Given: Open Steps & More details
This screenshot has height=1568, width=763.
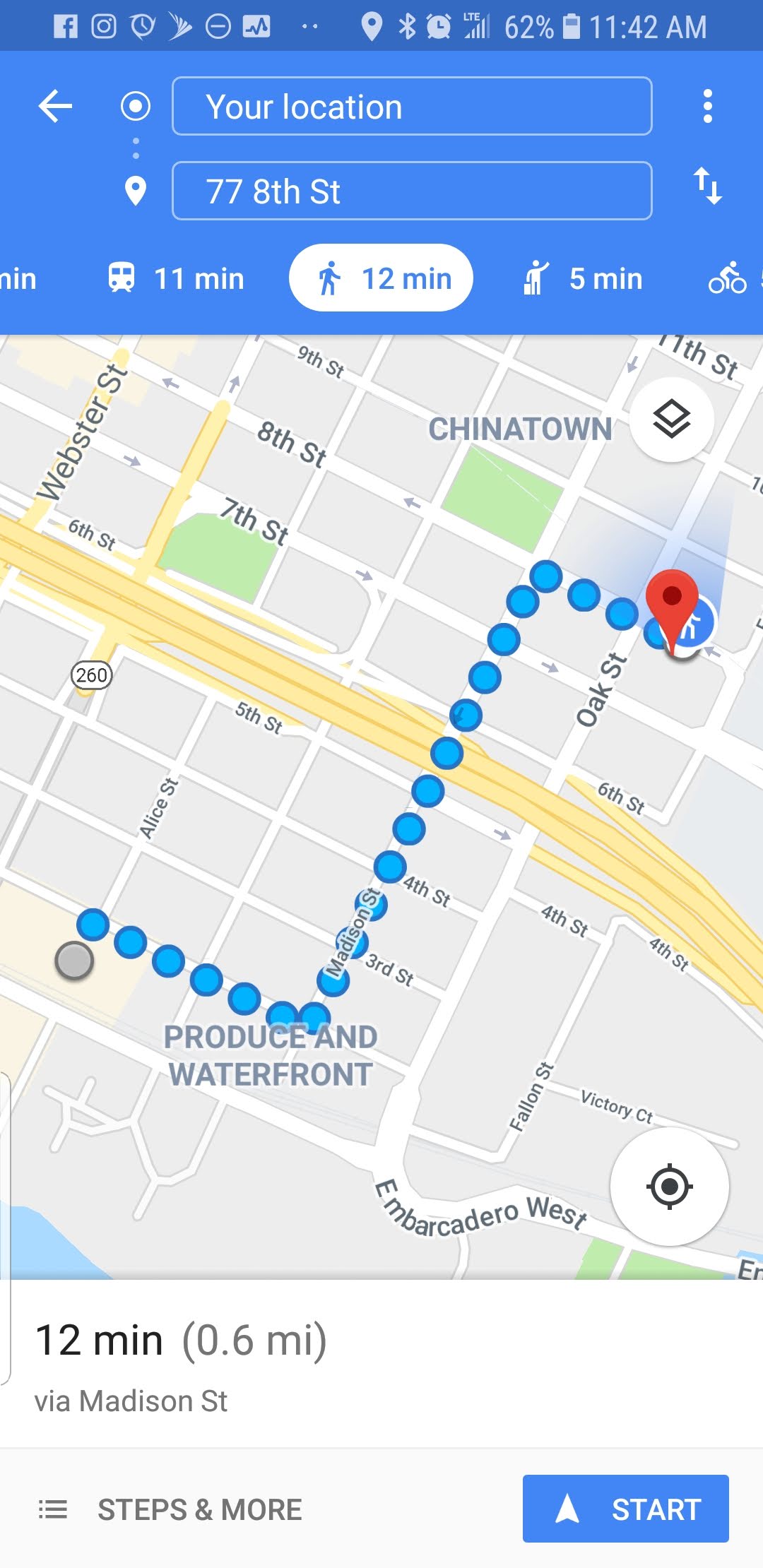Looking at the screenshot, I should tap(170, 1509).
